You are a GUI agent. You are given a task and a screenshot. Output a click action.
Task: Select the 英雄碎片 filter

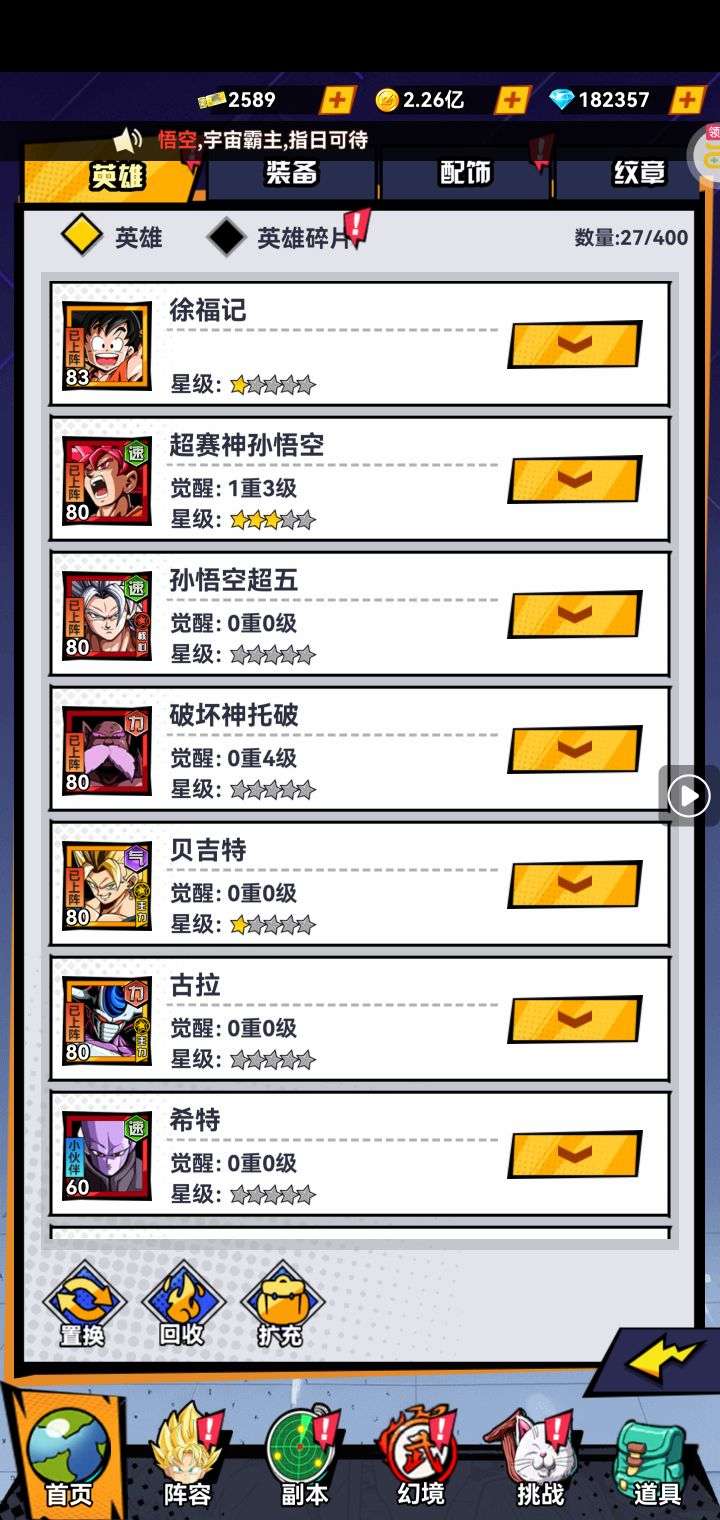click(x=280, y=238)
